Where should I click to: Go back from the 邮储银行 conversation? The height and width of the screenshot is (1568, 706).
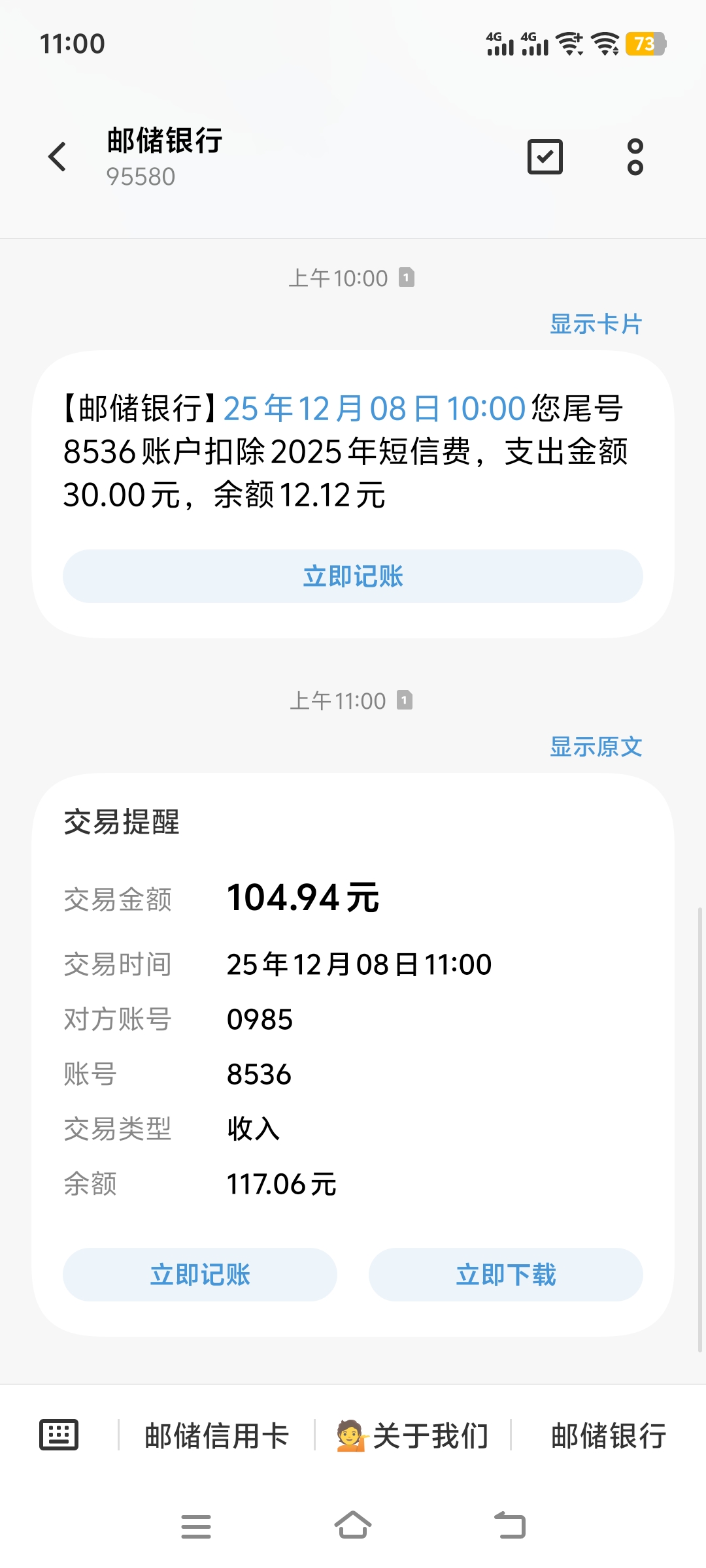click(x=58, y=157)
